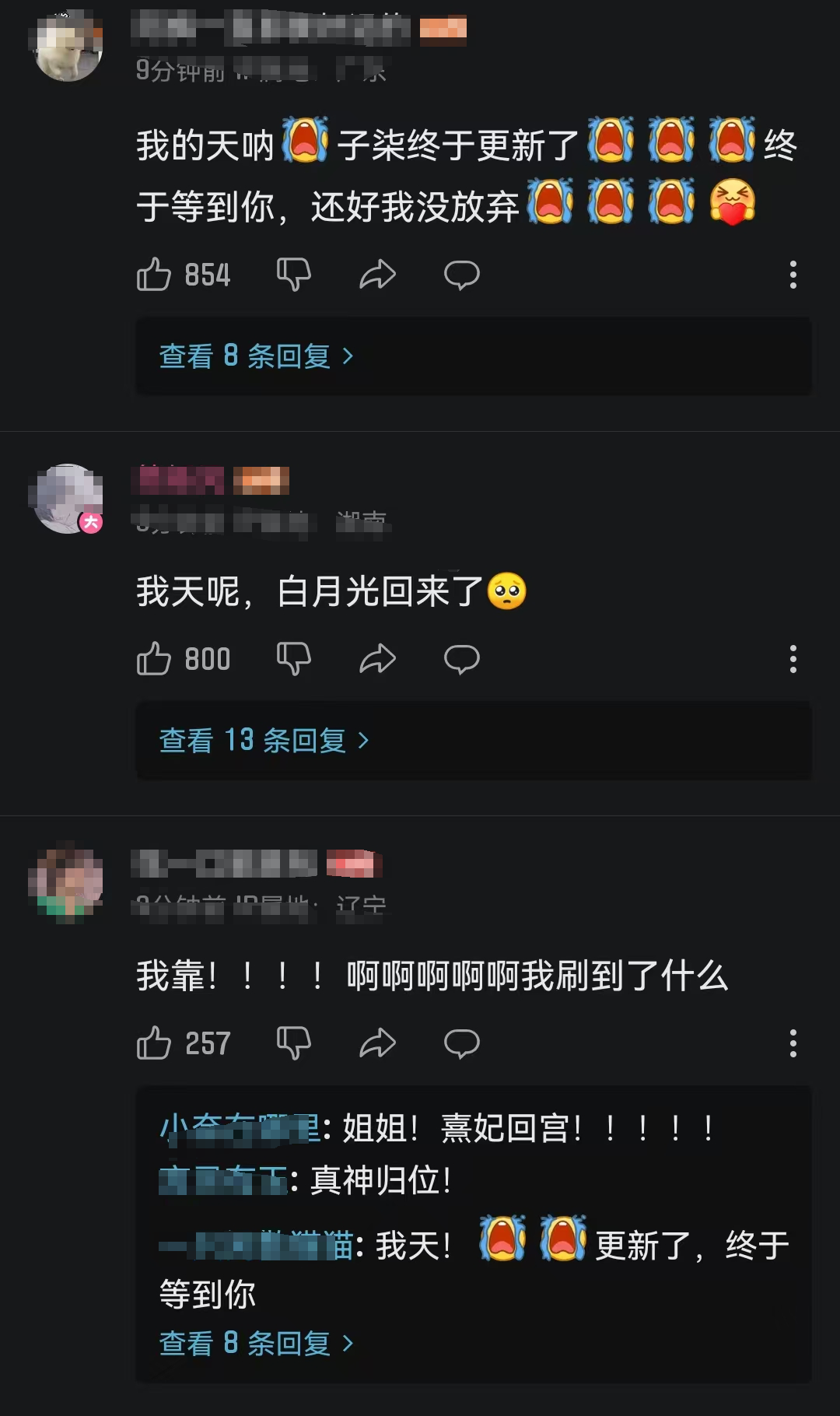
Task: Dislike the 白月光回来了 comment
Action: point(294,659)
